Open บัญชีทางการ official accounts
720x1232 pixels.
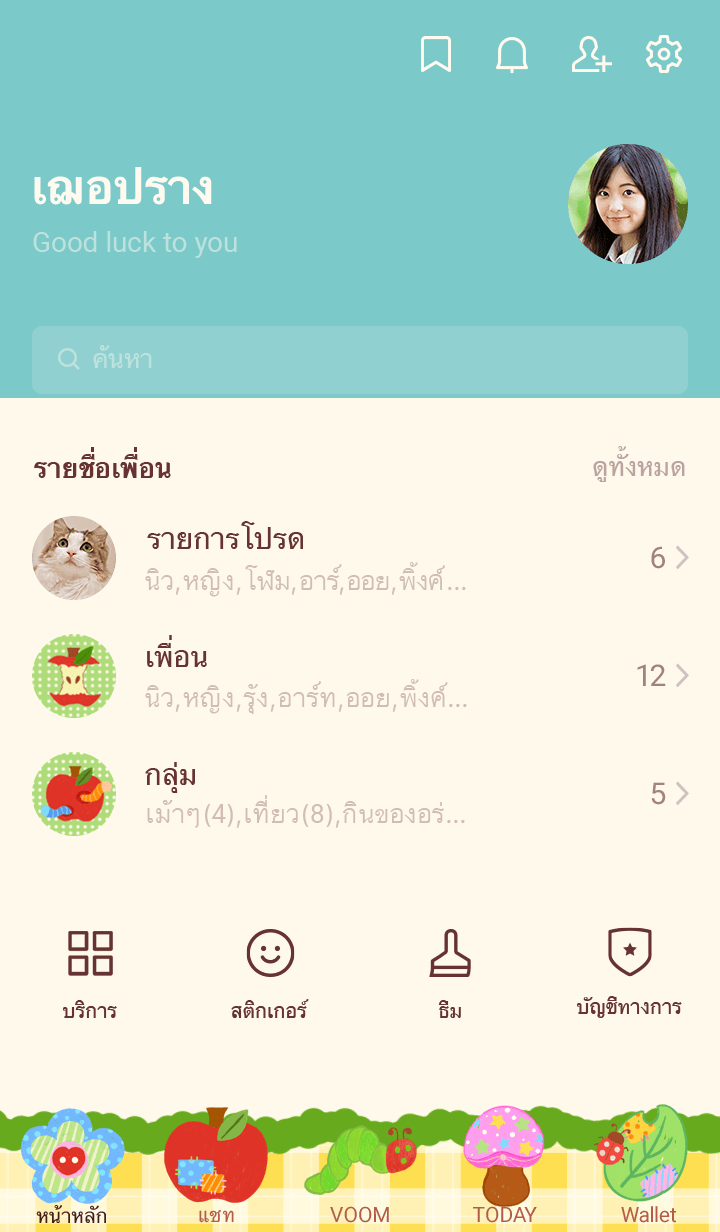click(629, 972)
